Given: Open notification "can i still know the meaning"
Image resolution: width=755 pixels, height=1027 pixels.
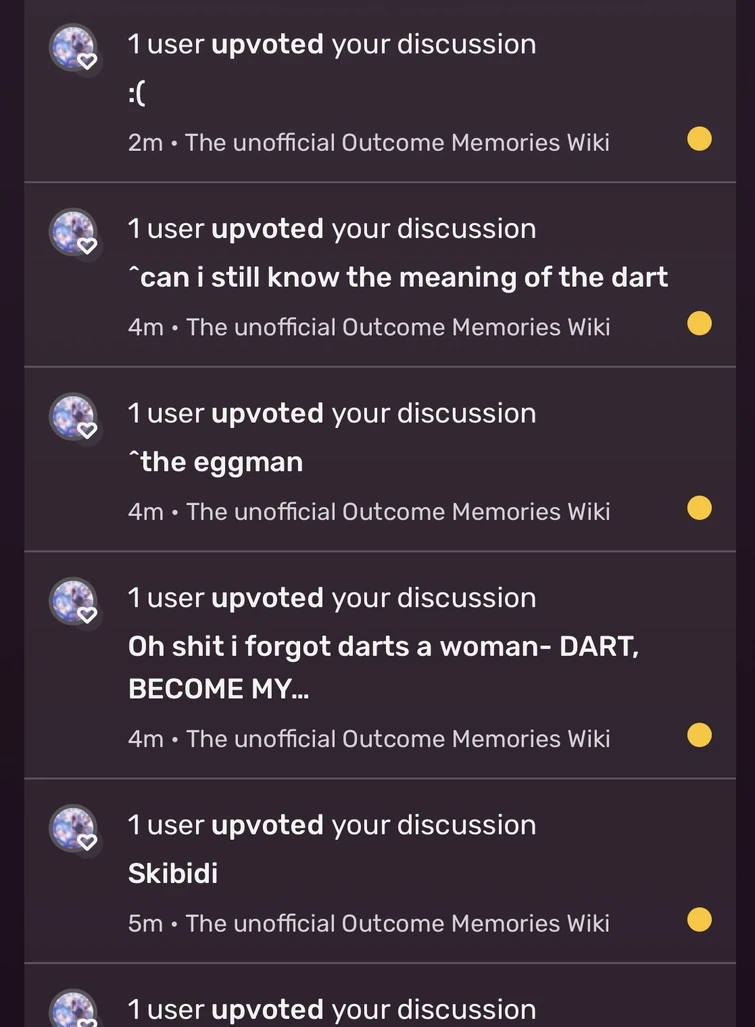Looking at the screenshot, I should tap(397, 277).
